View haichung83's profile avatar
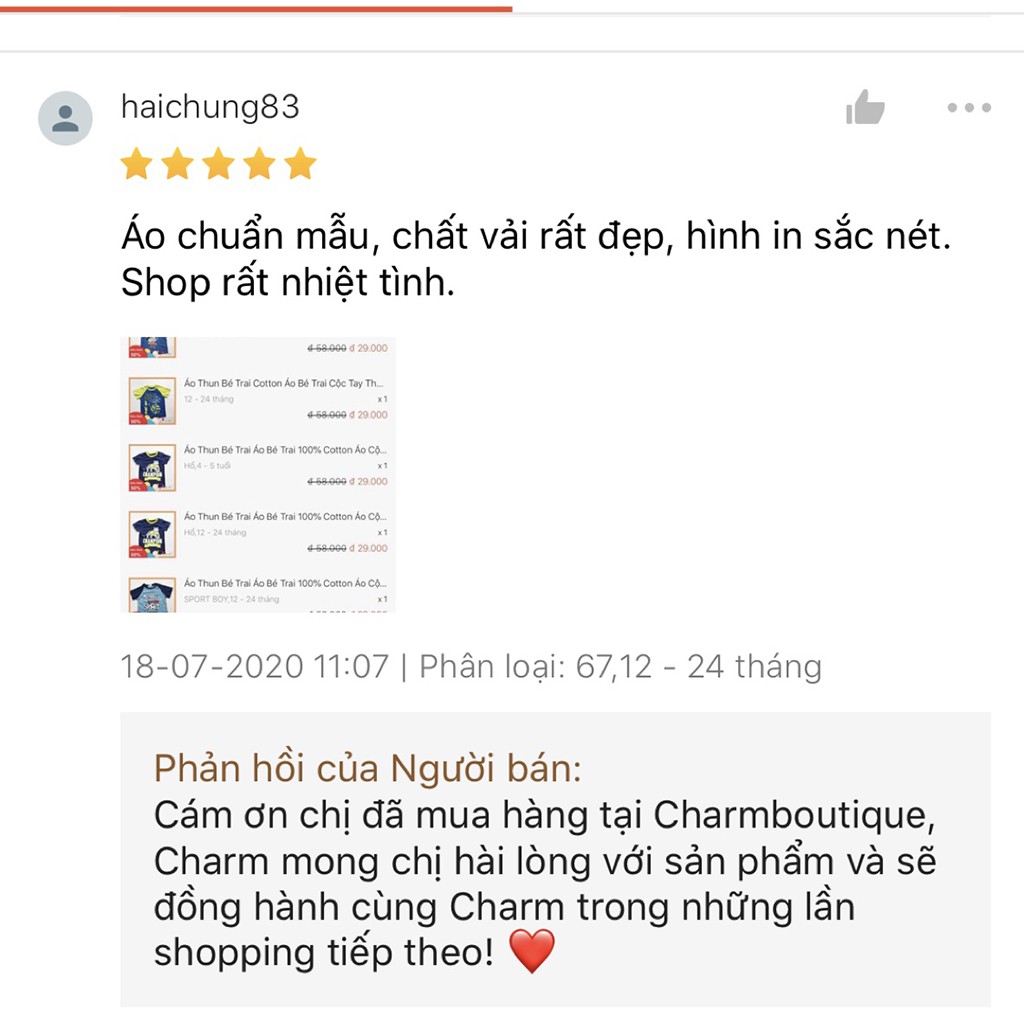This screenshot has width=1024, height=1024. (x=65, y=118)
